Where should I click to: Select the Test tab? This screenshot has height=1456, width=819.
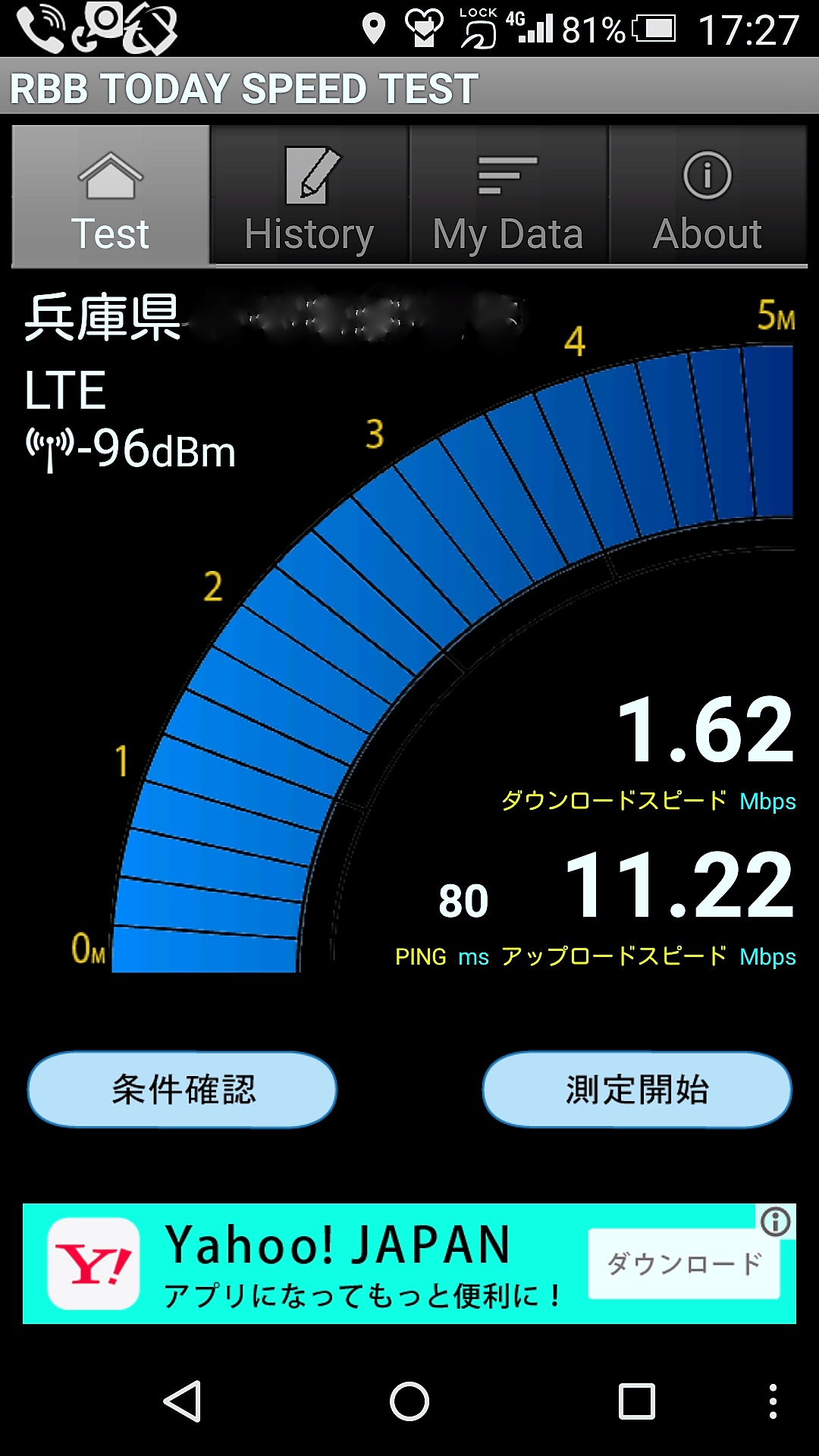[x=111, y=197]
